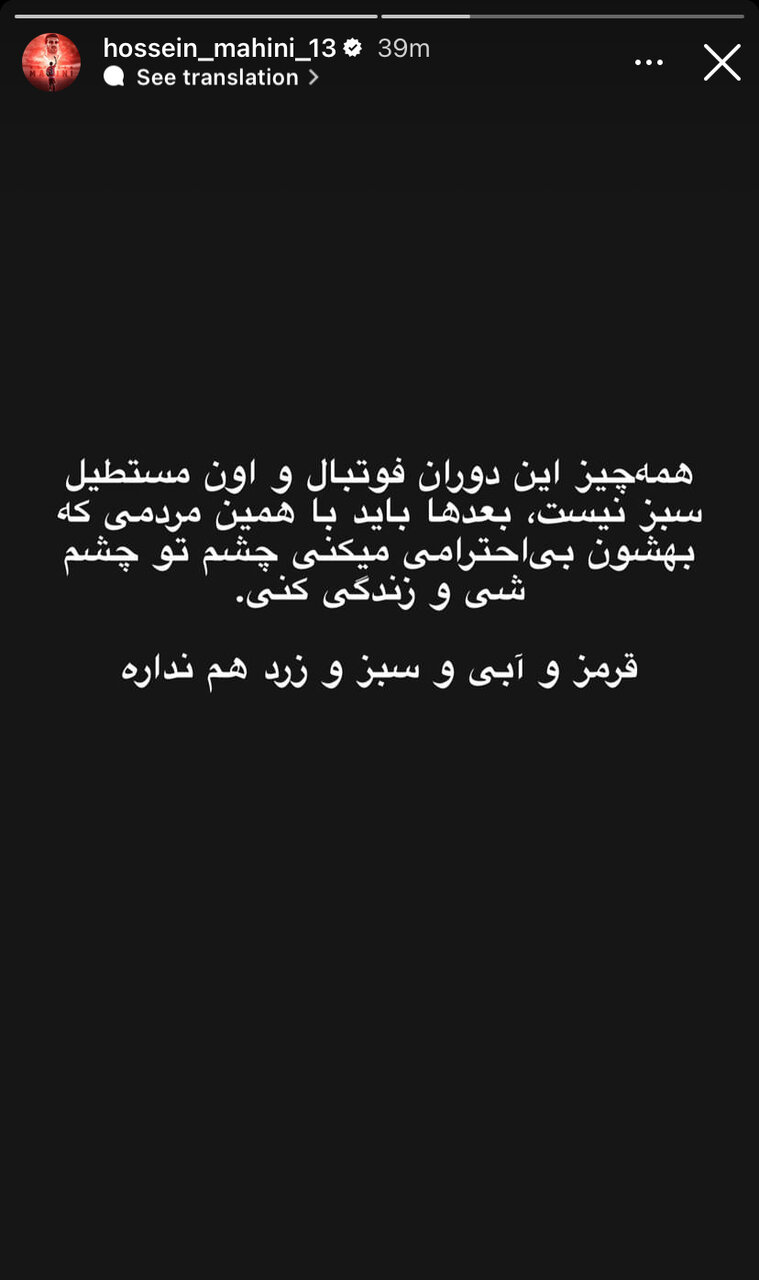Open hossein_mahini_13's profile avatar
This screenshot has height=1280, width=759.
[x=50, y=62]
